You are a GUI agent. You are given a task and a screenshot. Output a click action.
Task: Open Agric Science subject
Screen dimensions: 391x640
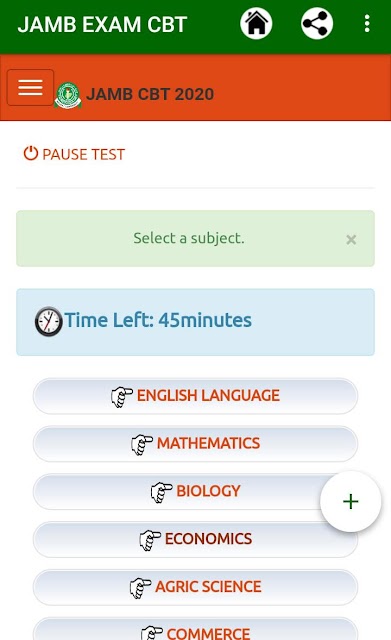(x=196, y=587)
